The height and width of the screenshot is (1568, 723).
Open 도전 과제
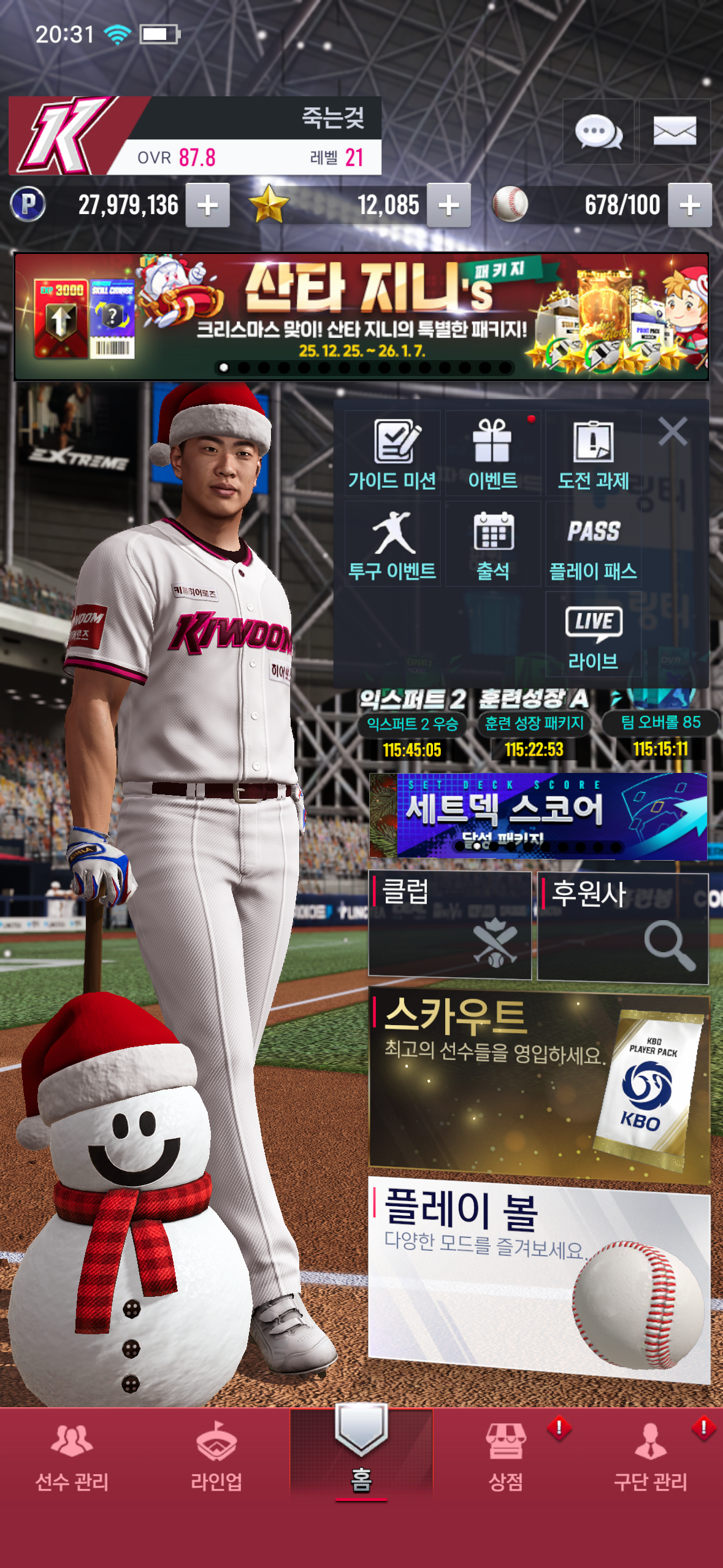[x=593, y=454]
